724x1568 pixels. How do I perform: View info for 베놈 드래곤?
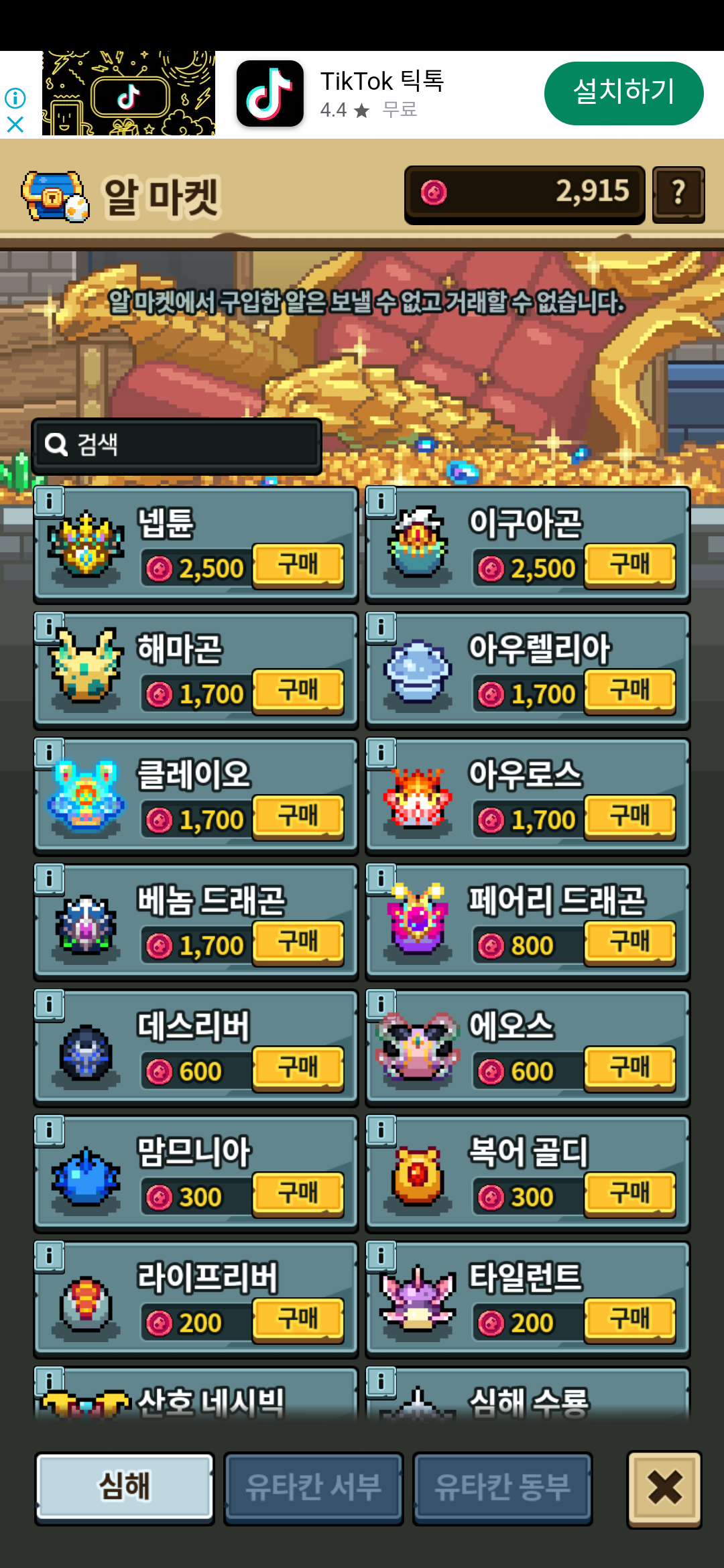[49, 878]
